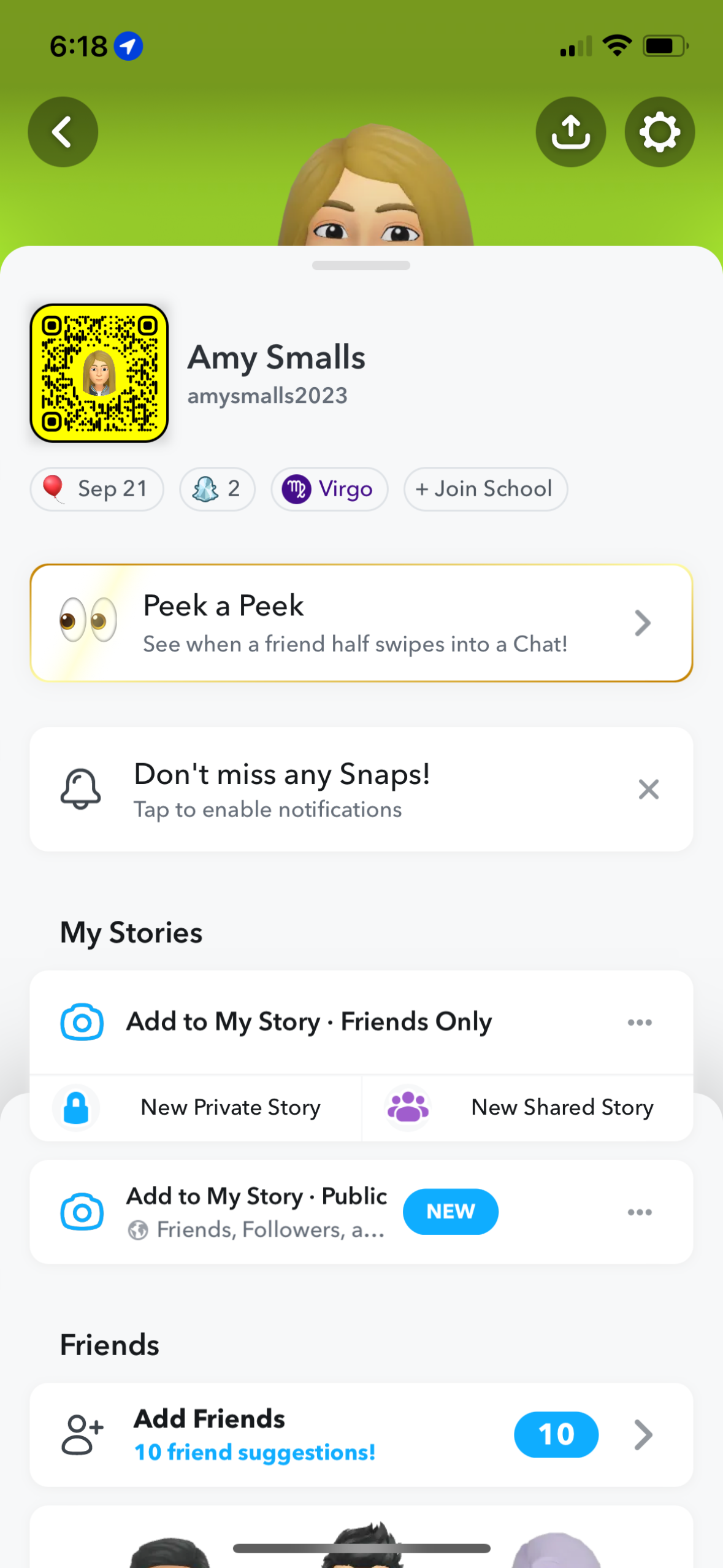
Task: Open the Peek a Peek feature
Action: (x=361, y=622)
